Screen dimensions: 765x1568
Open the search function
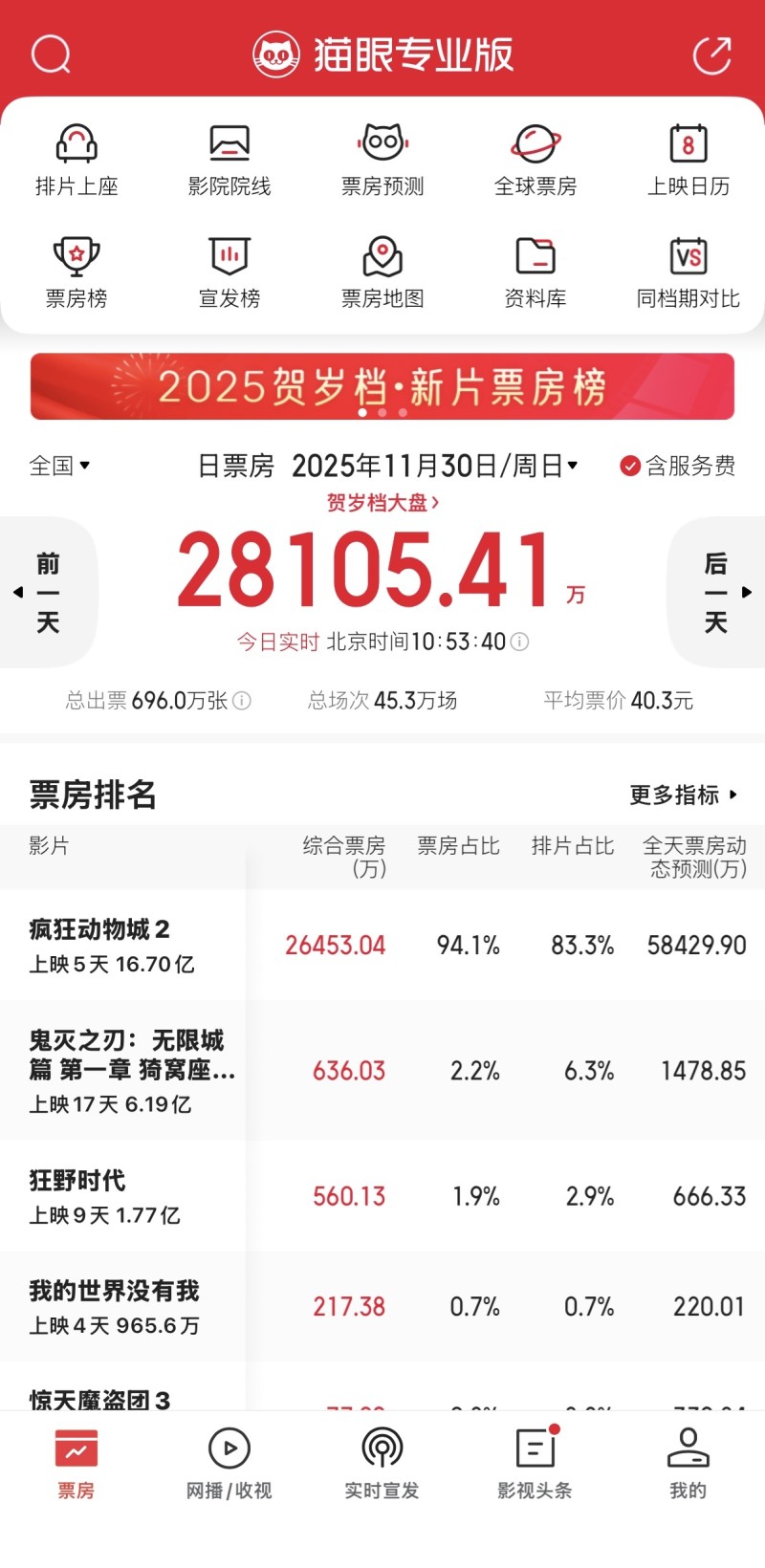[51, 54]
